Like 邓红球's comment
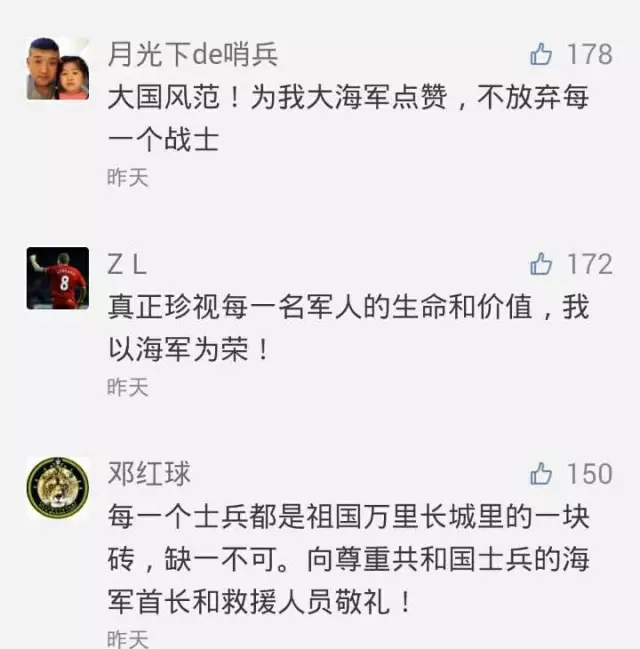Screen dimensions: 640x649 (541, 473)
